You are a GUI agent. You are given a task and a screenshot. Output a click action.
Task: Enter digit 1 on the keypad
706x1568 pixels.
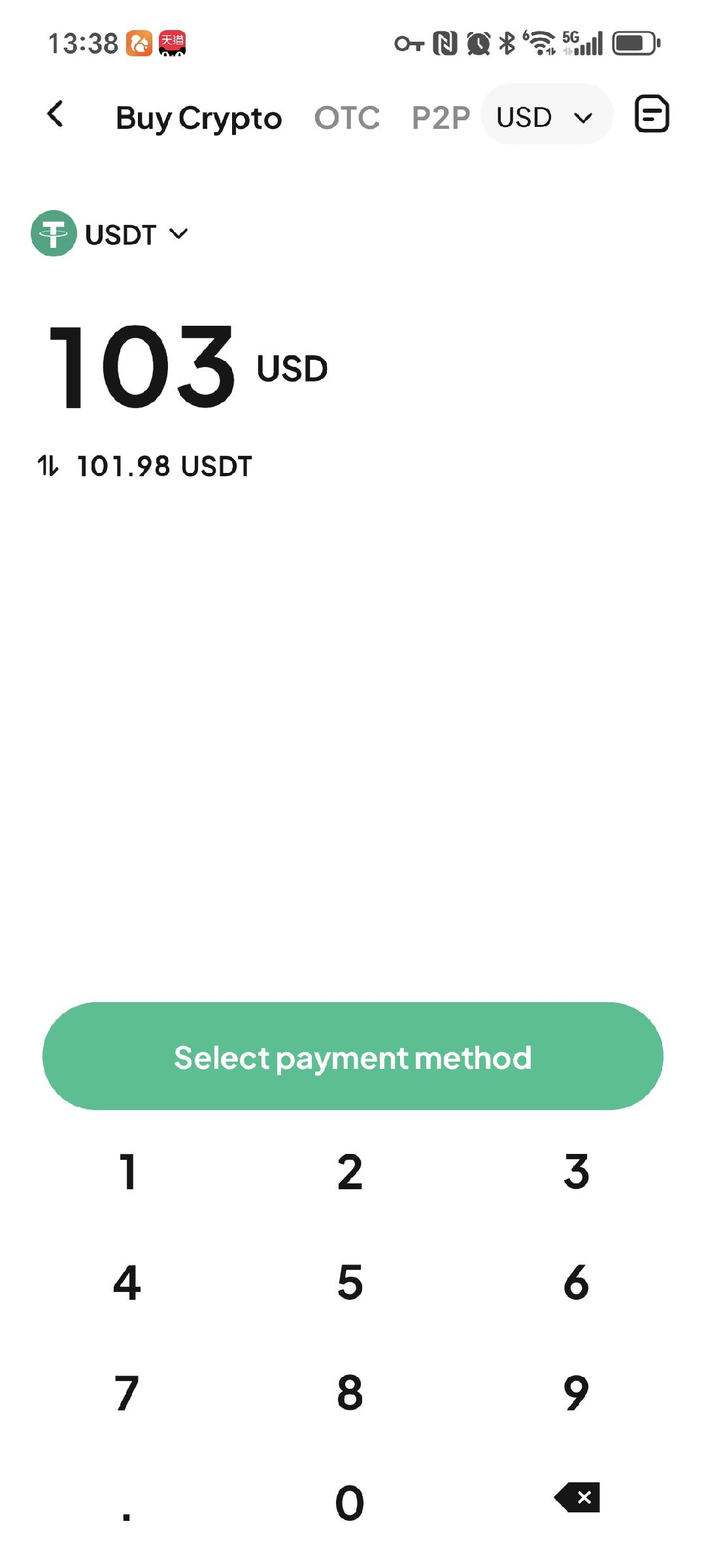click(x=127, y=1172)
